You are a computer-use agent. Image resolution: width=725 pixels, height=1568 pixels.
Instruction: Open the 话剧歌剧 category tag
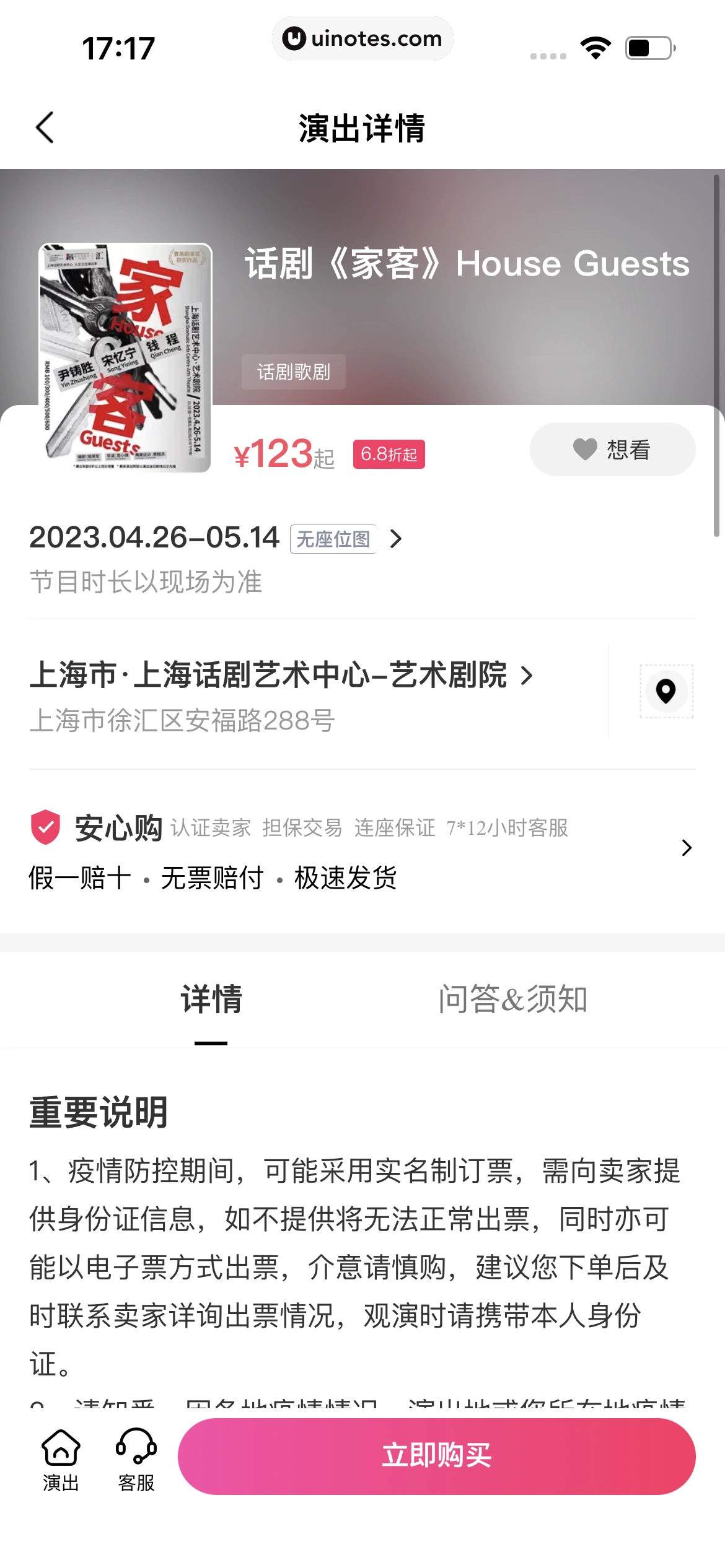point(294,372)
